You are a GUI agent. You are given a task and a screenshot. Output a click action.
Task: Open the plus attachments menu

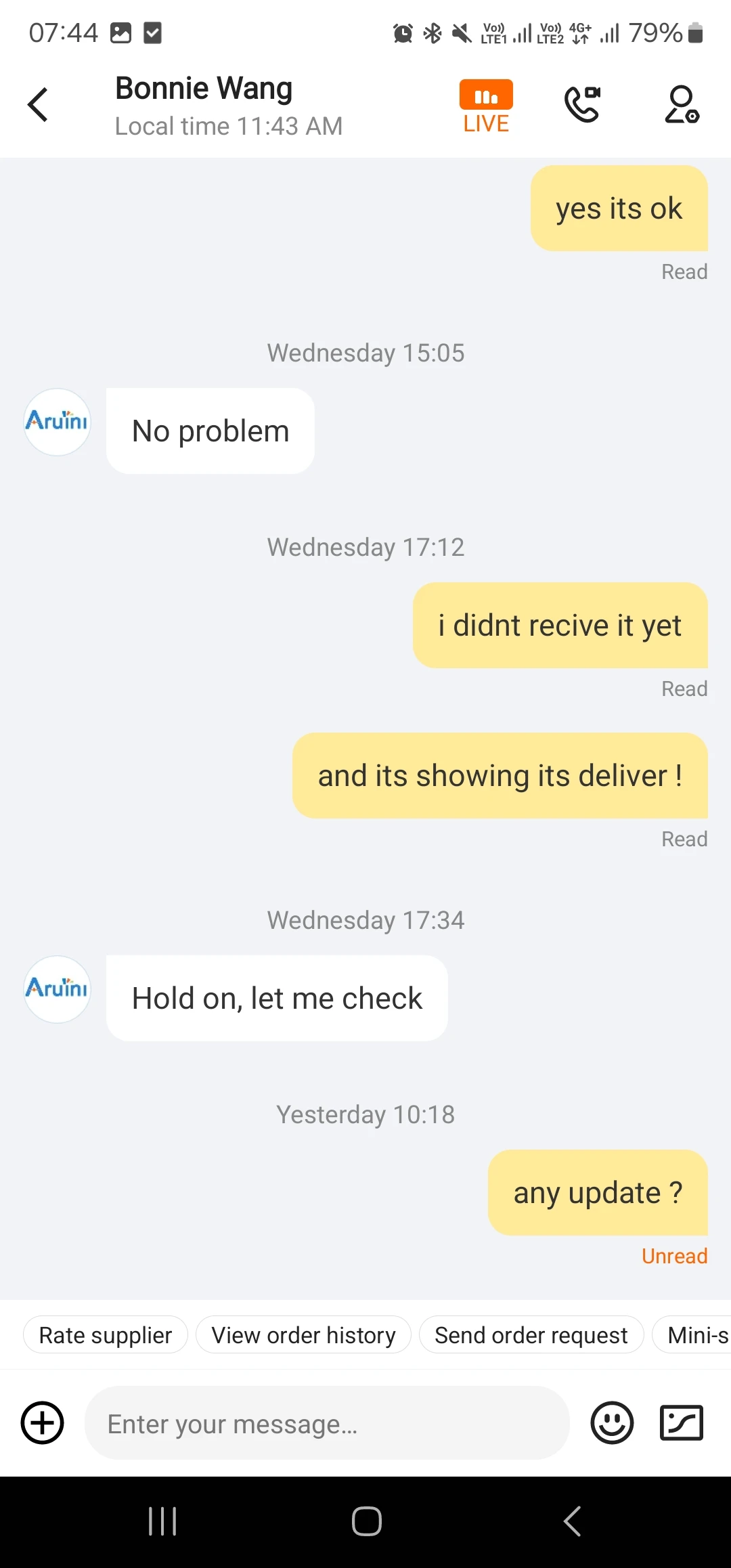(43, 1422)
